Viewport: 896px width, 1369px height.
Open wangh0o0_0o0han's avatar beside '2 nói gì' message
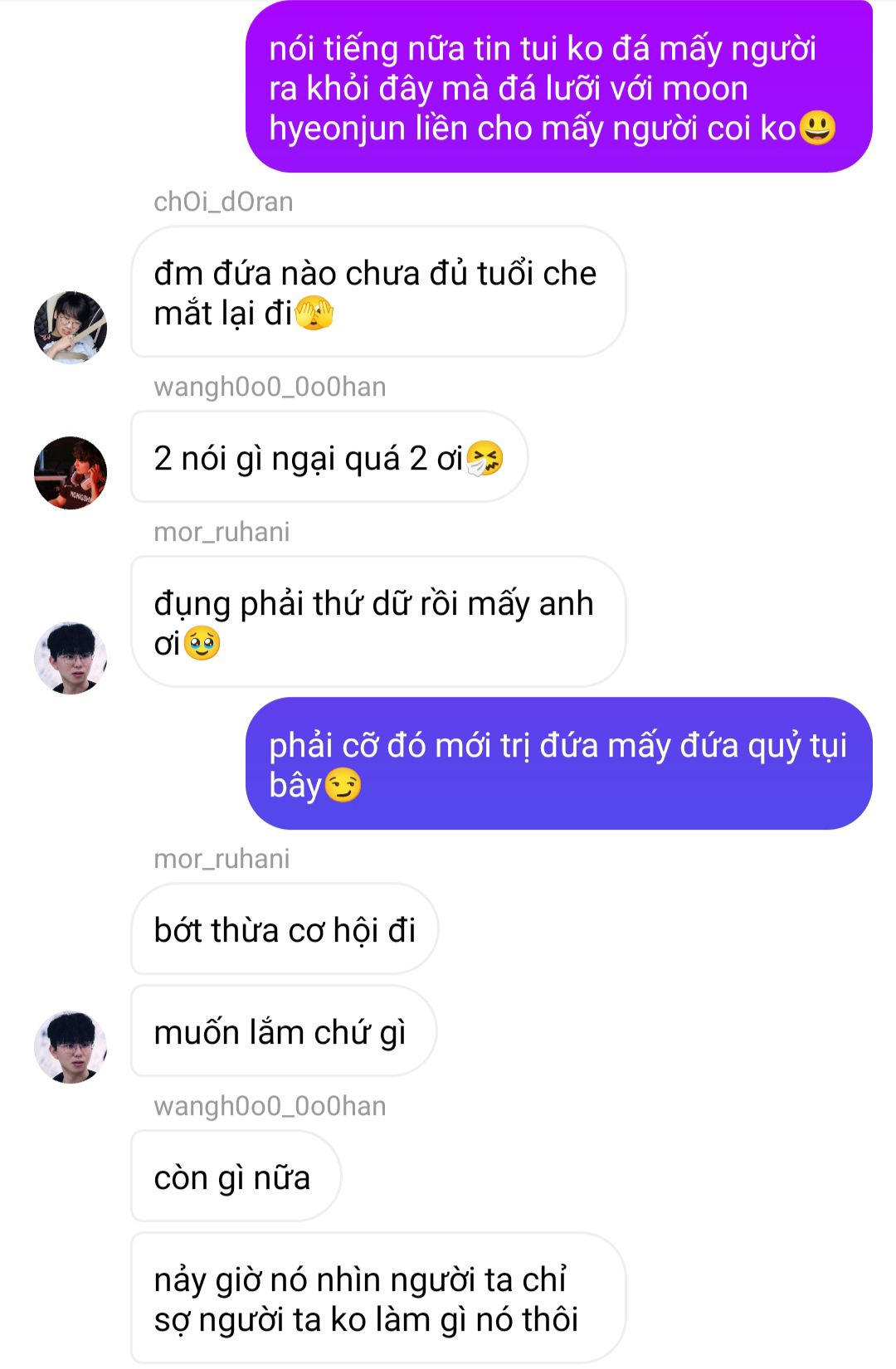[x=71, y=473]
